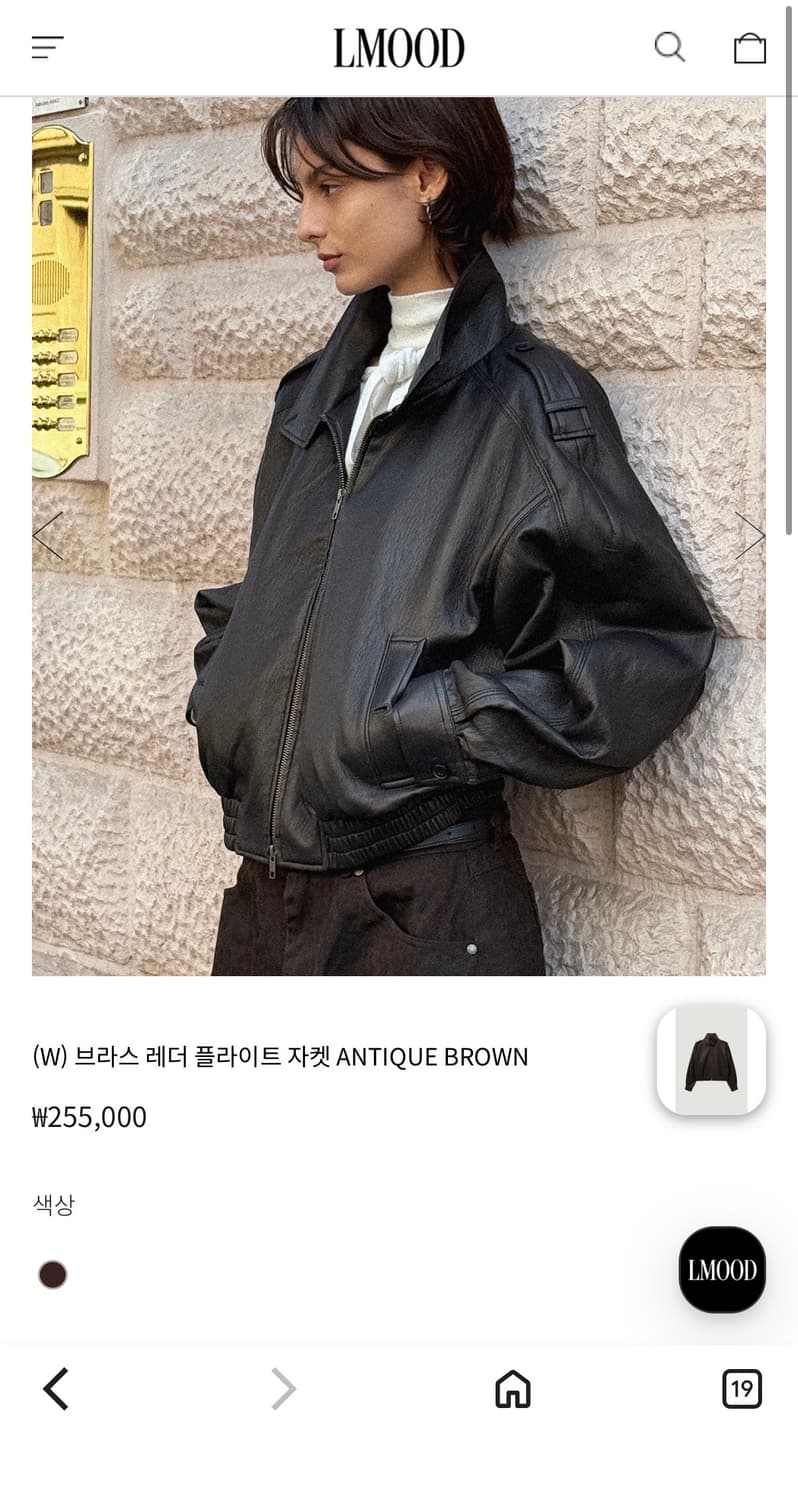Open the floating jacket thumbnail preview
The image size is (798, 1500).
coord(713,1061)
